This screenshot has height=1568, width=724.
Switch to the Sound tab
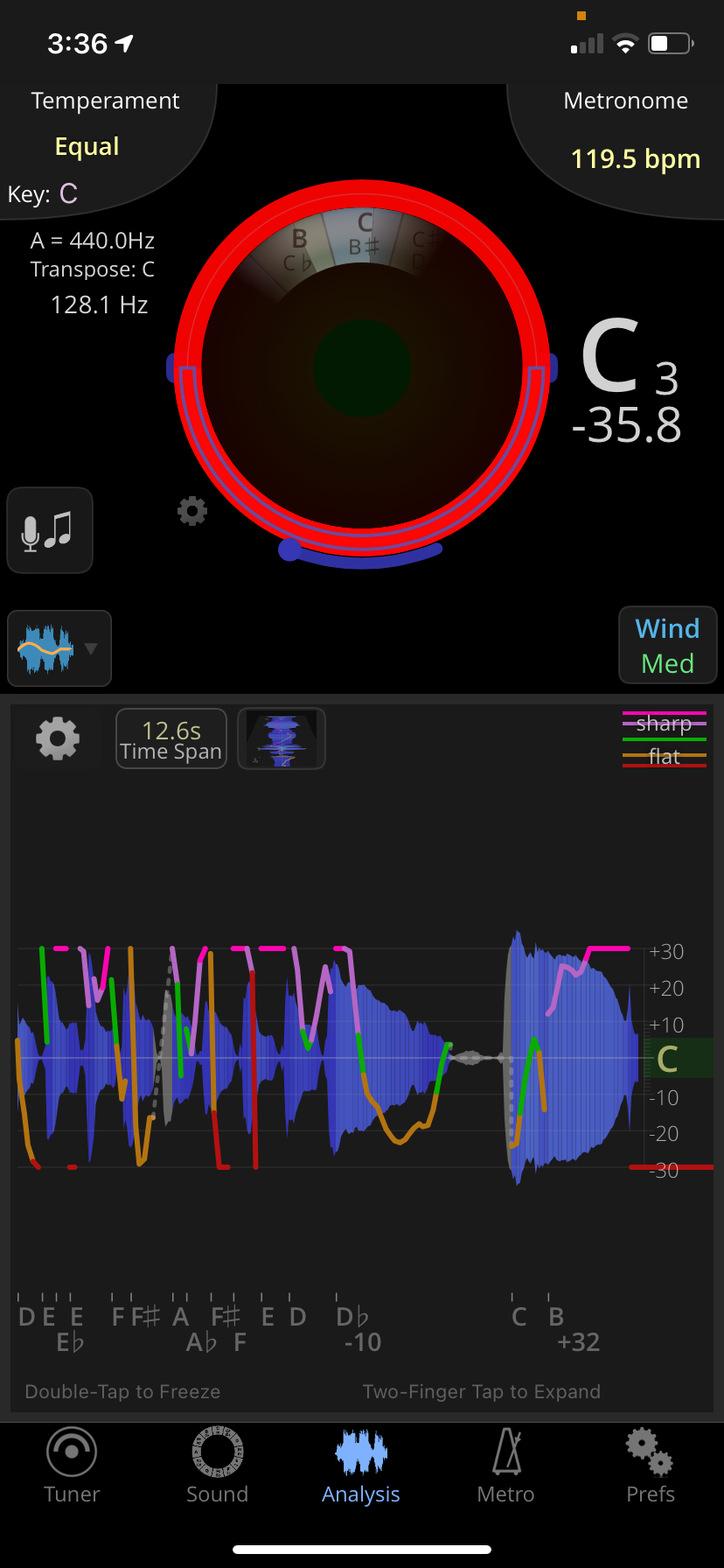(x=217, y=1466)
